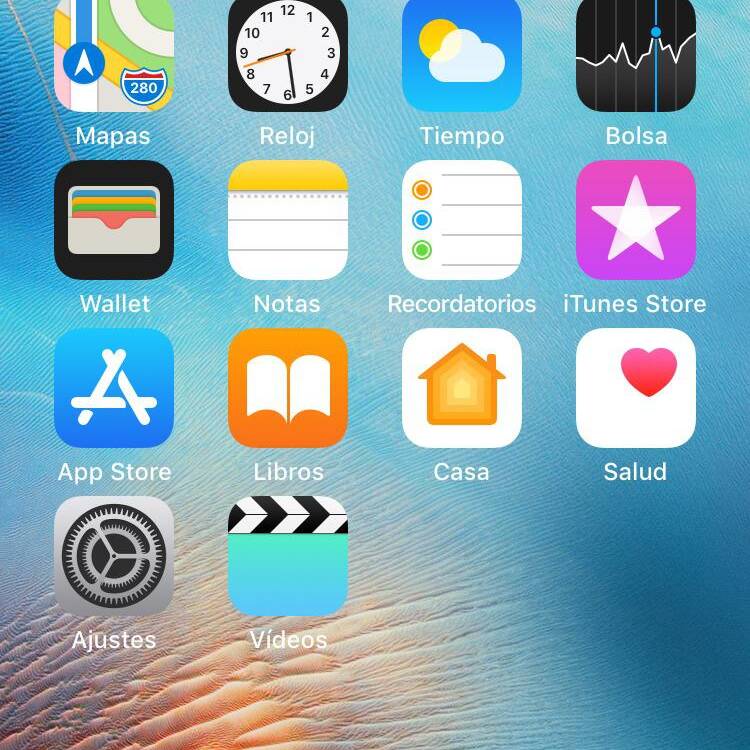Launch the Casa home app
The image size is (750, 750).
[x=462, y=388]
